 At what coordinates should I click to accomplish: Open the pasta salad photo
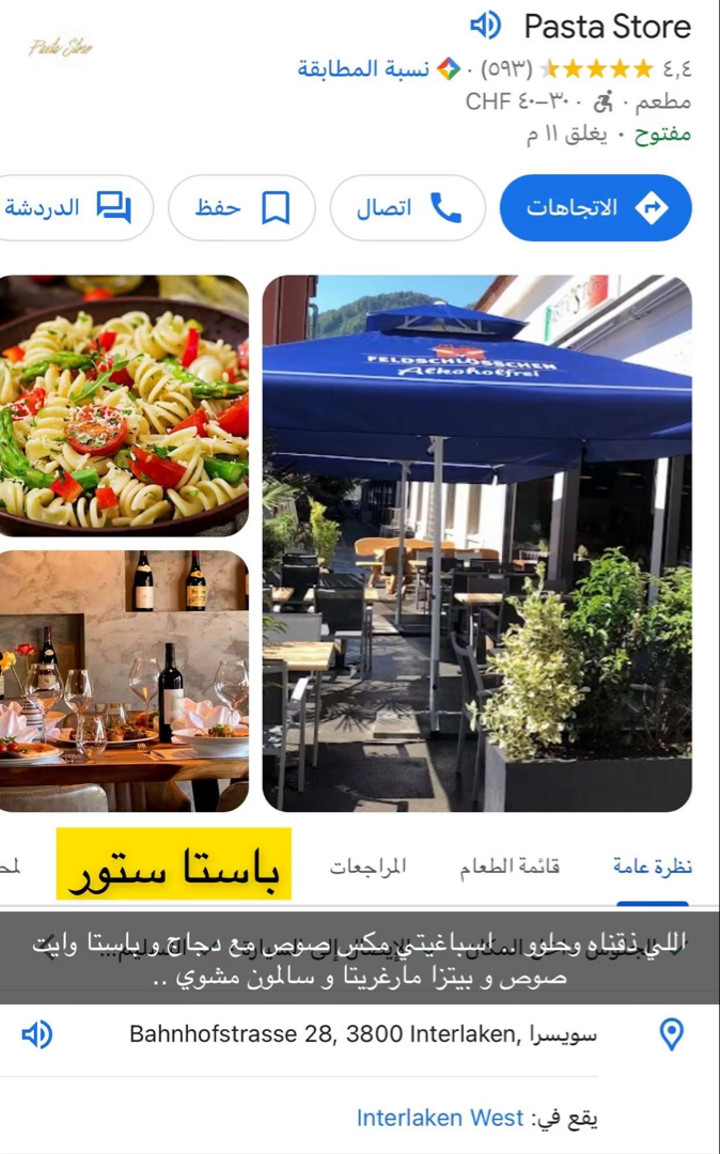124,406
